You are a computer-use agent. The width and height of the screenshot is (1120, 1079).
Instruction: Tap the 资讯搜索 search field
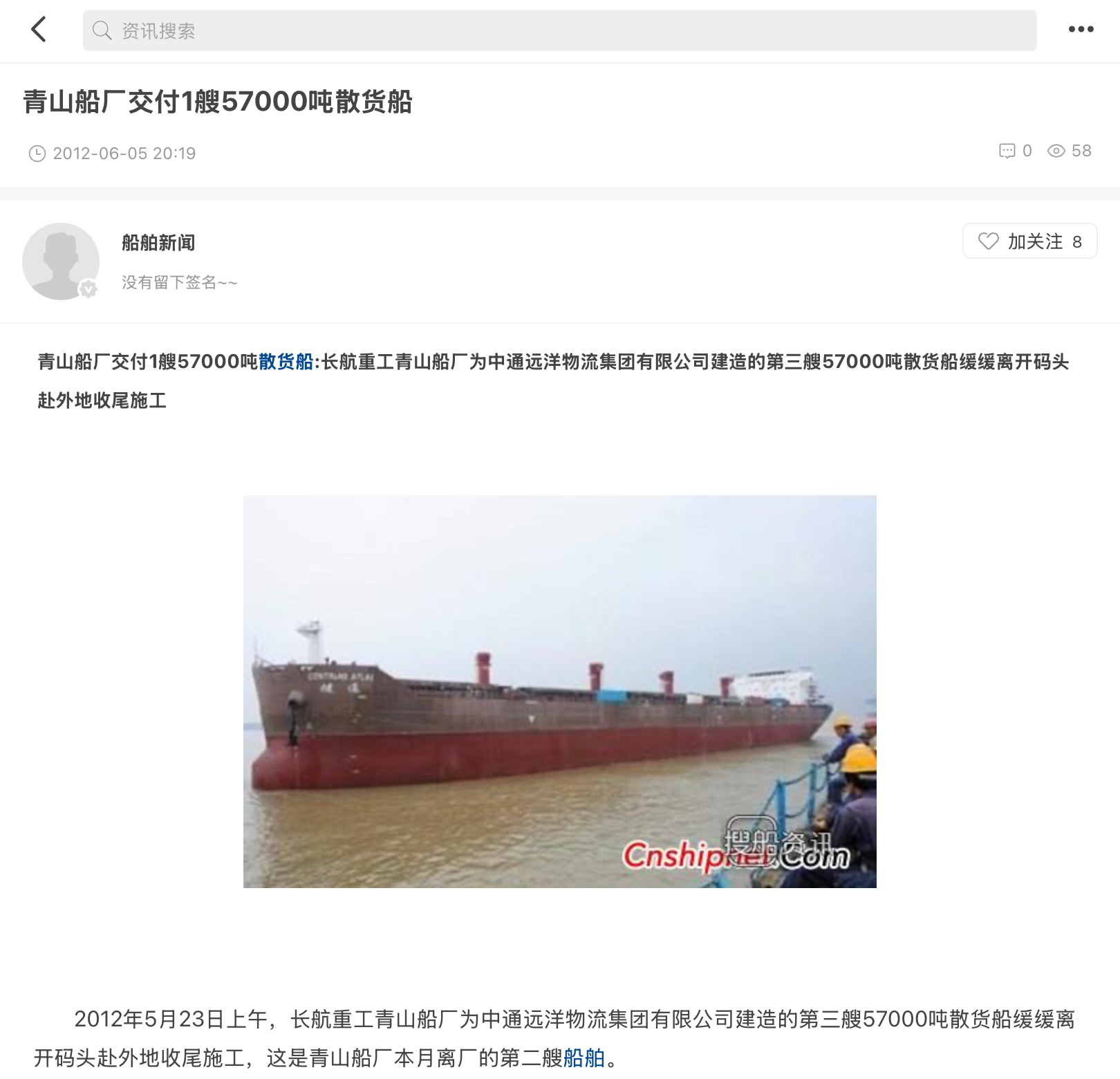coord(559,30)
